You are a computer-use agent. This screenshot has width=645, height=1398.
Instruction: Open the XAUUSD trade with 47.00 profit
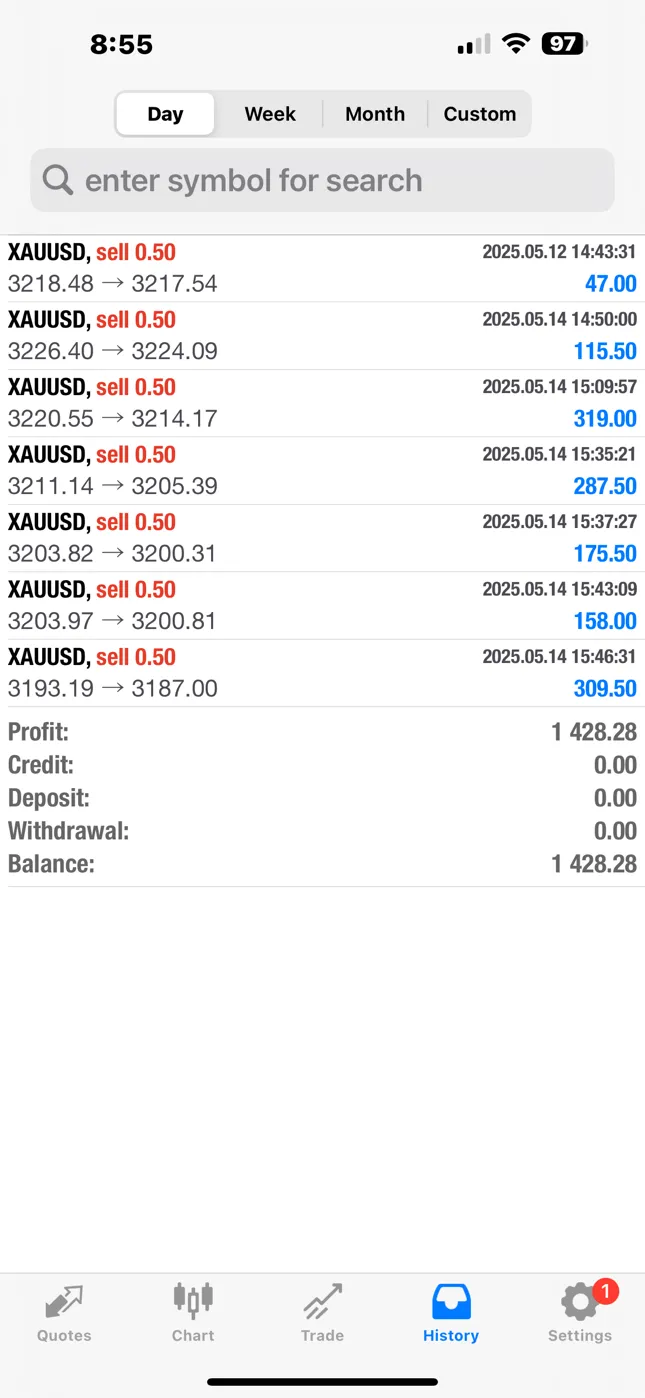(x=322, y=268)
